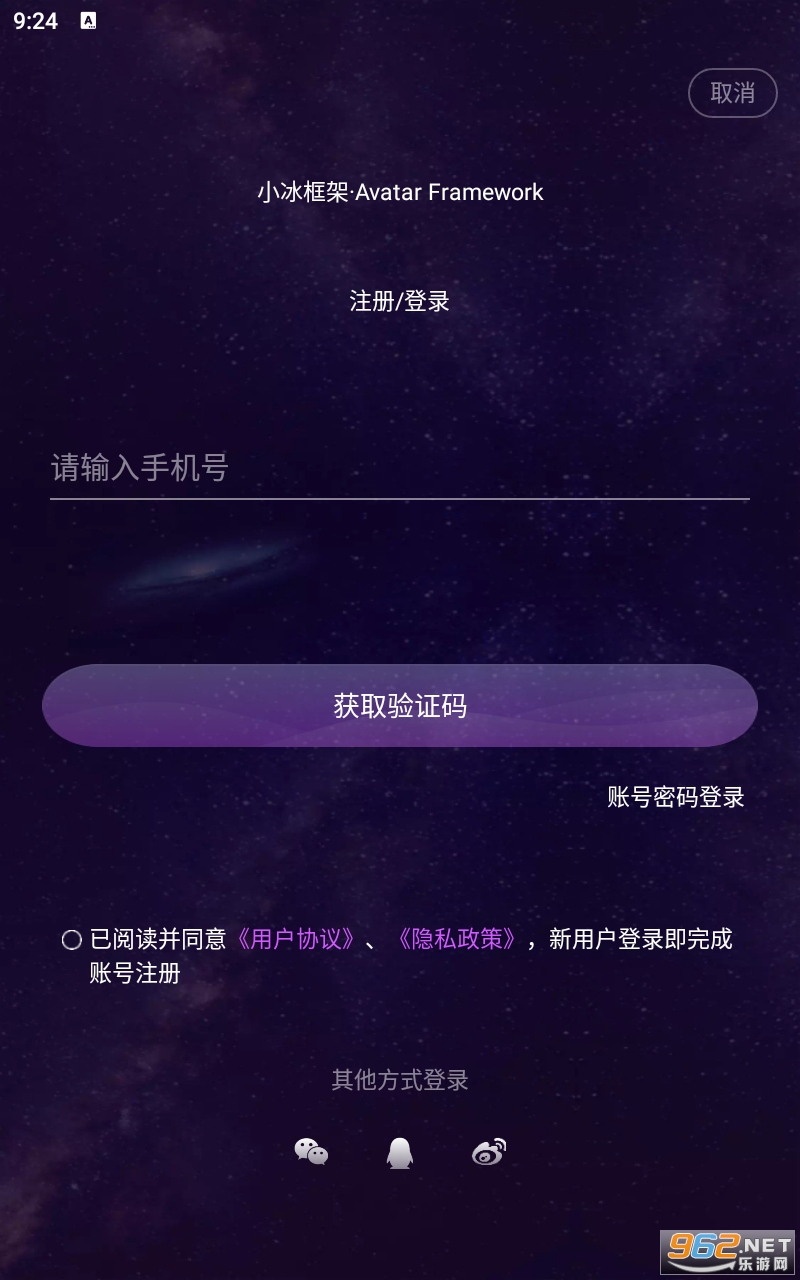Tap the 取消 cancel button

(x=732, y=93)
